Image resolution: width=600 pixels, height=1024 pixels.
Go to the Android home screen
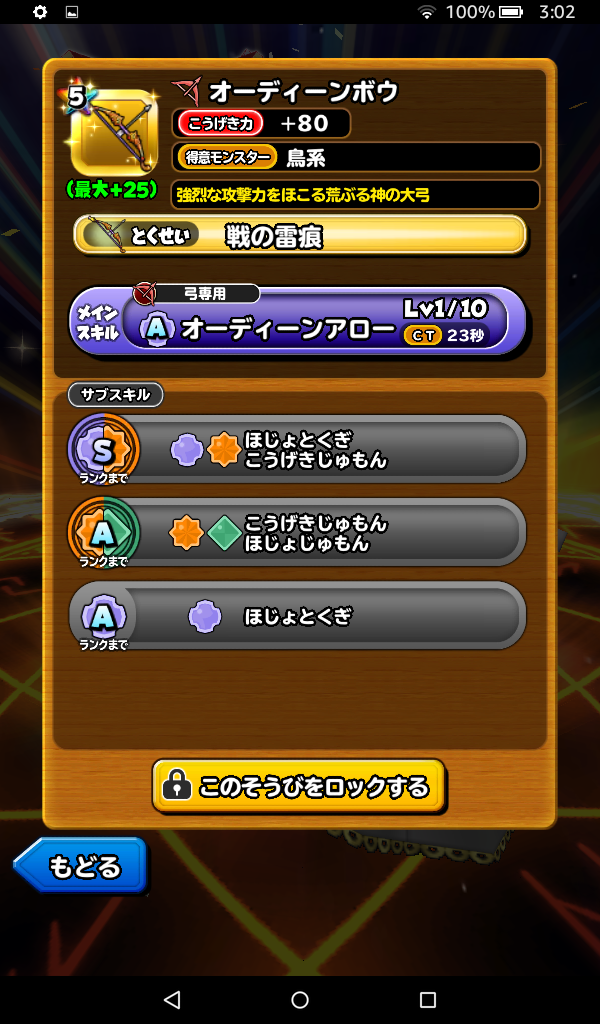tap(300, 999)
